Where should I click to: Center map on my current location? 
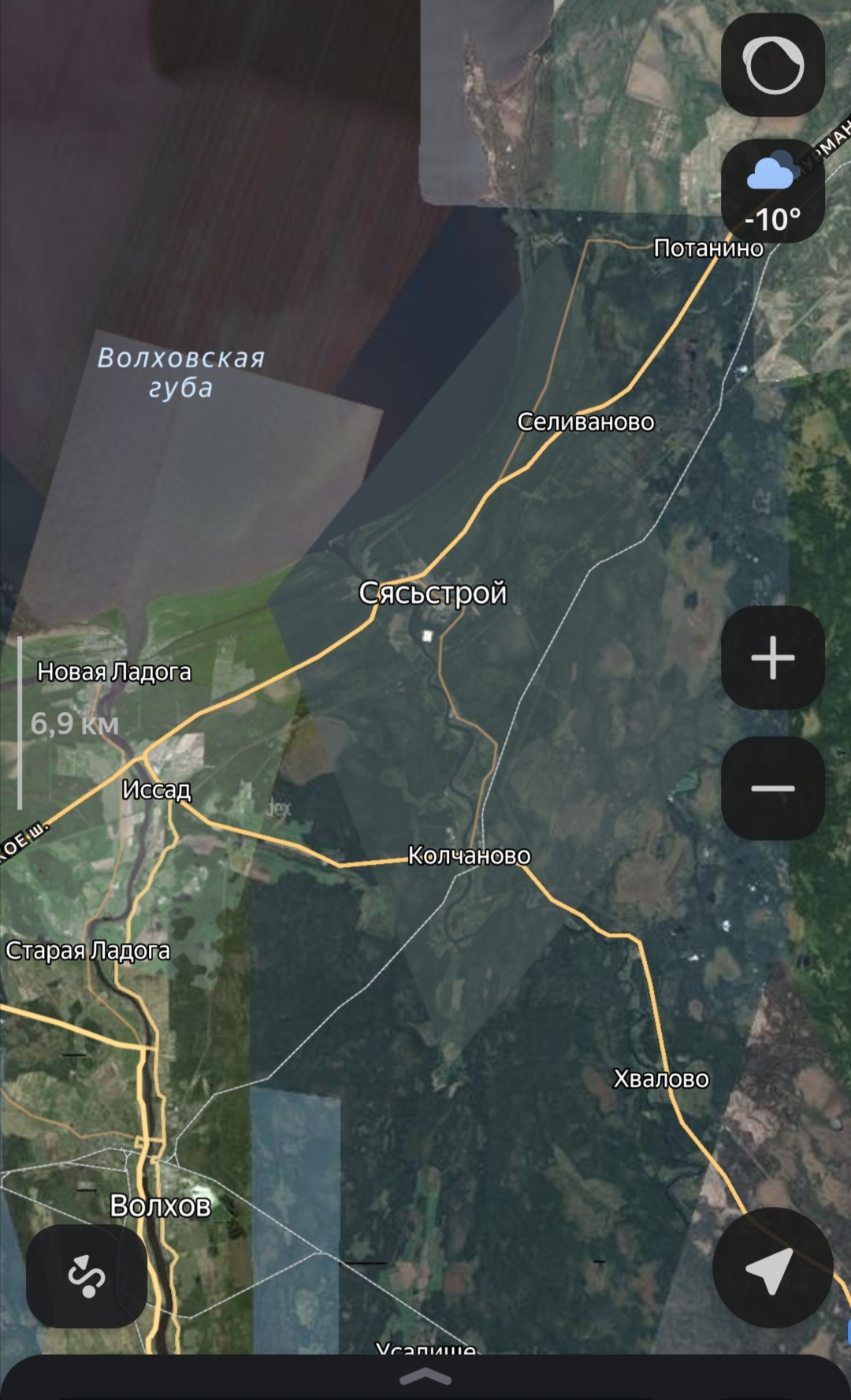[772, 1268]
